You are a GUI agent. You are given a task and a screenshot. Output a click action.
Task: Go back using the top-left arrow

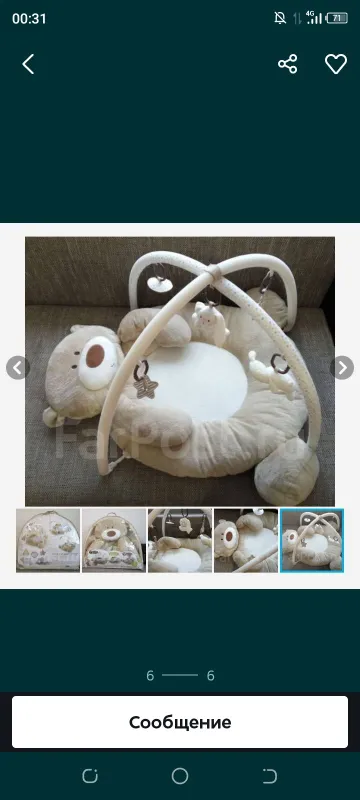click(28, 64)
